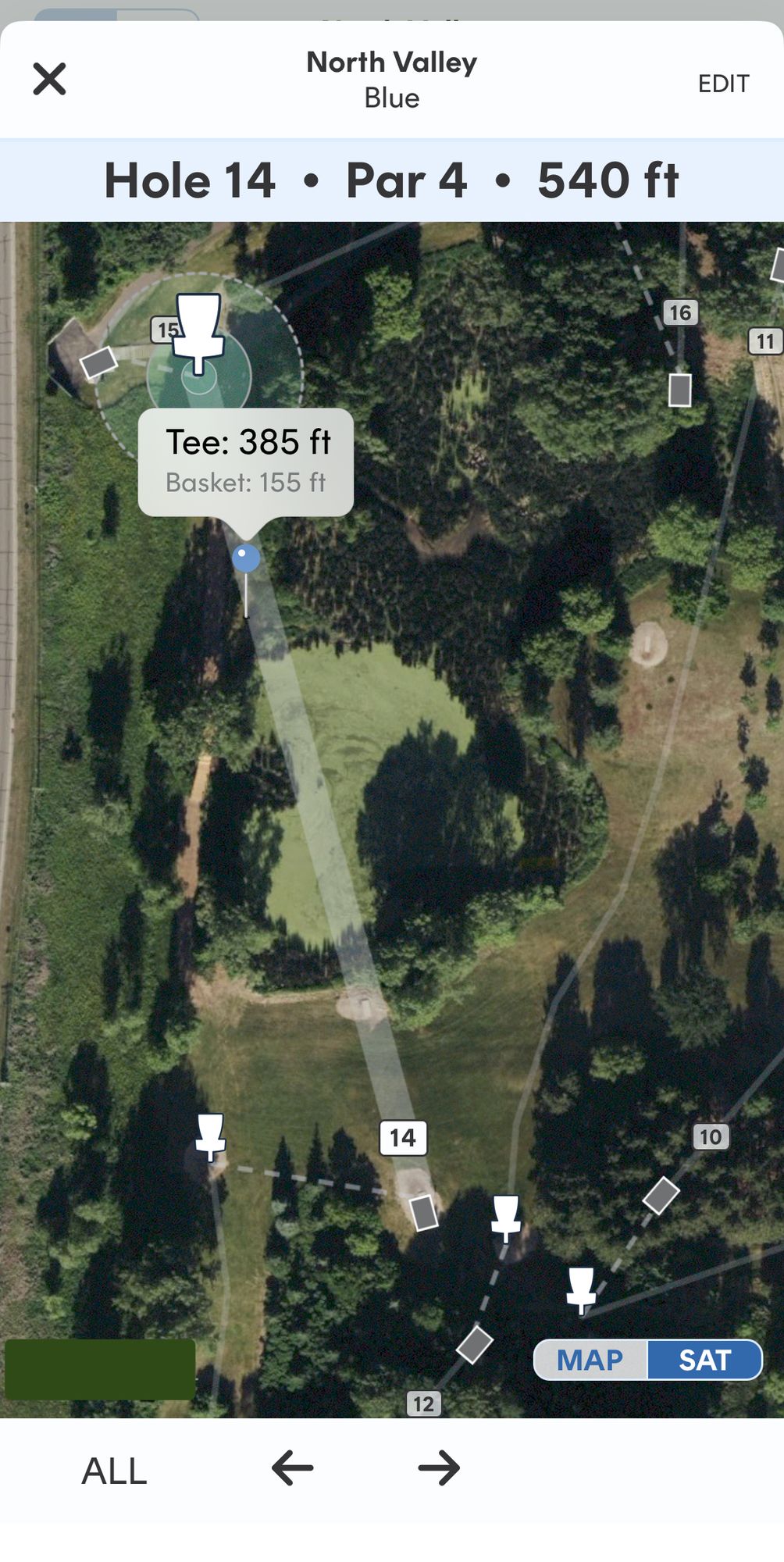Go to the previous hole arrow
The width and height of the screenshot is (784, 1562).
pyautogui.click(x=293, y=1468)
